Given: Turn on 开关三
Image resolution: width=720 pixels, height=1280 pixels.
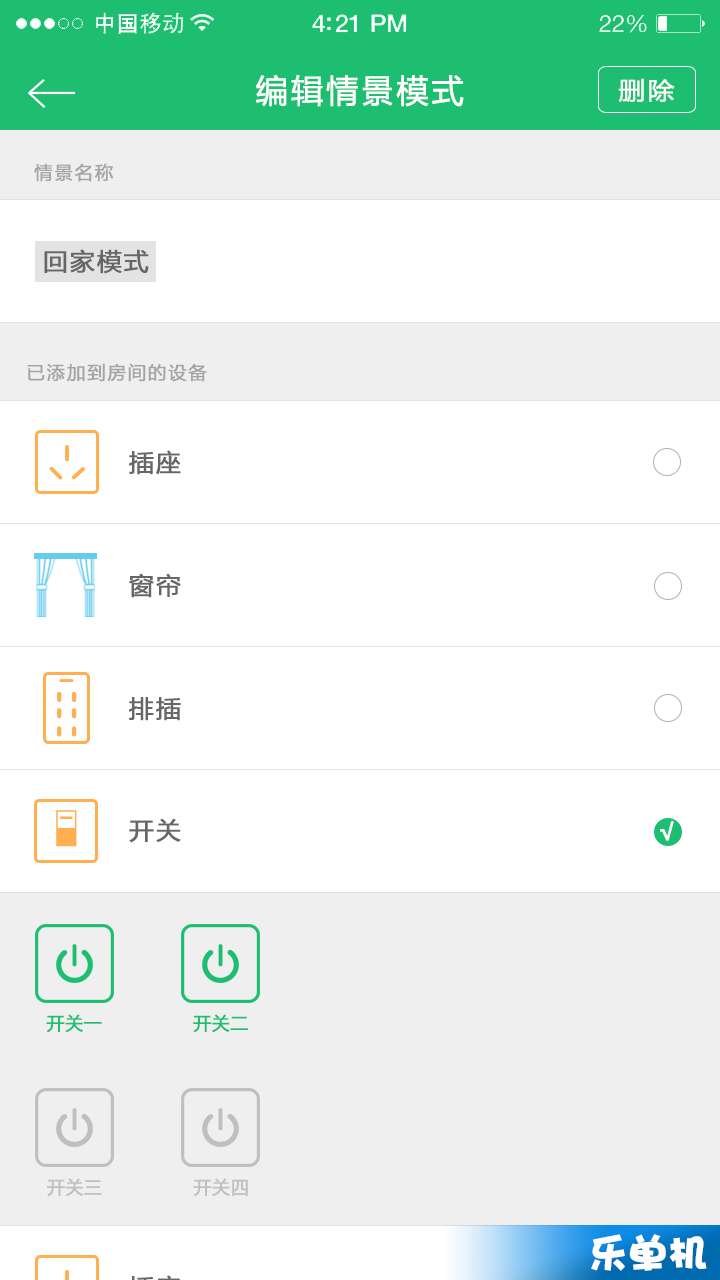Looking at the screenshot, I should click(x=74, y=1128).
